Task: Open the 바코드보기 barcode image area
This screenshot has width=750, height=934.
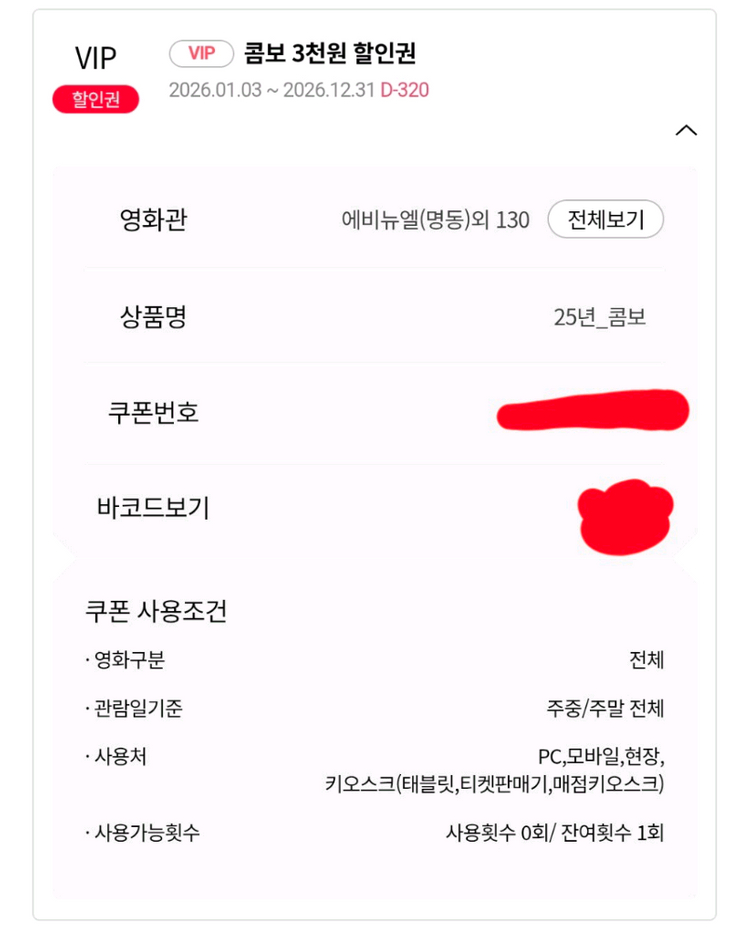Action: pyautogui.click(x=625, y=515)
